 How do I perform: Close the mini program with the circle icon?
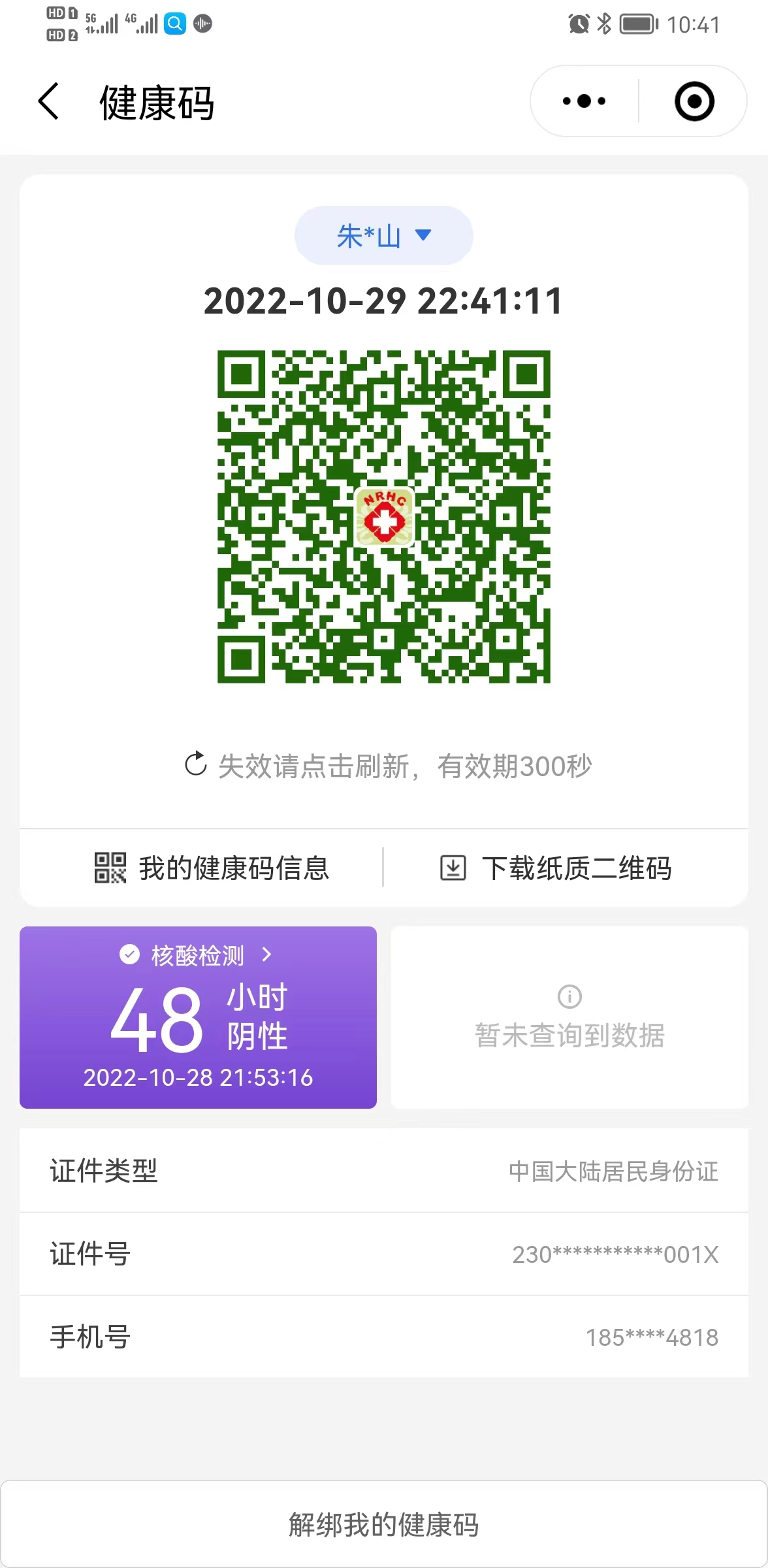tap(694, 101)
